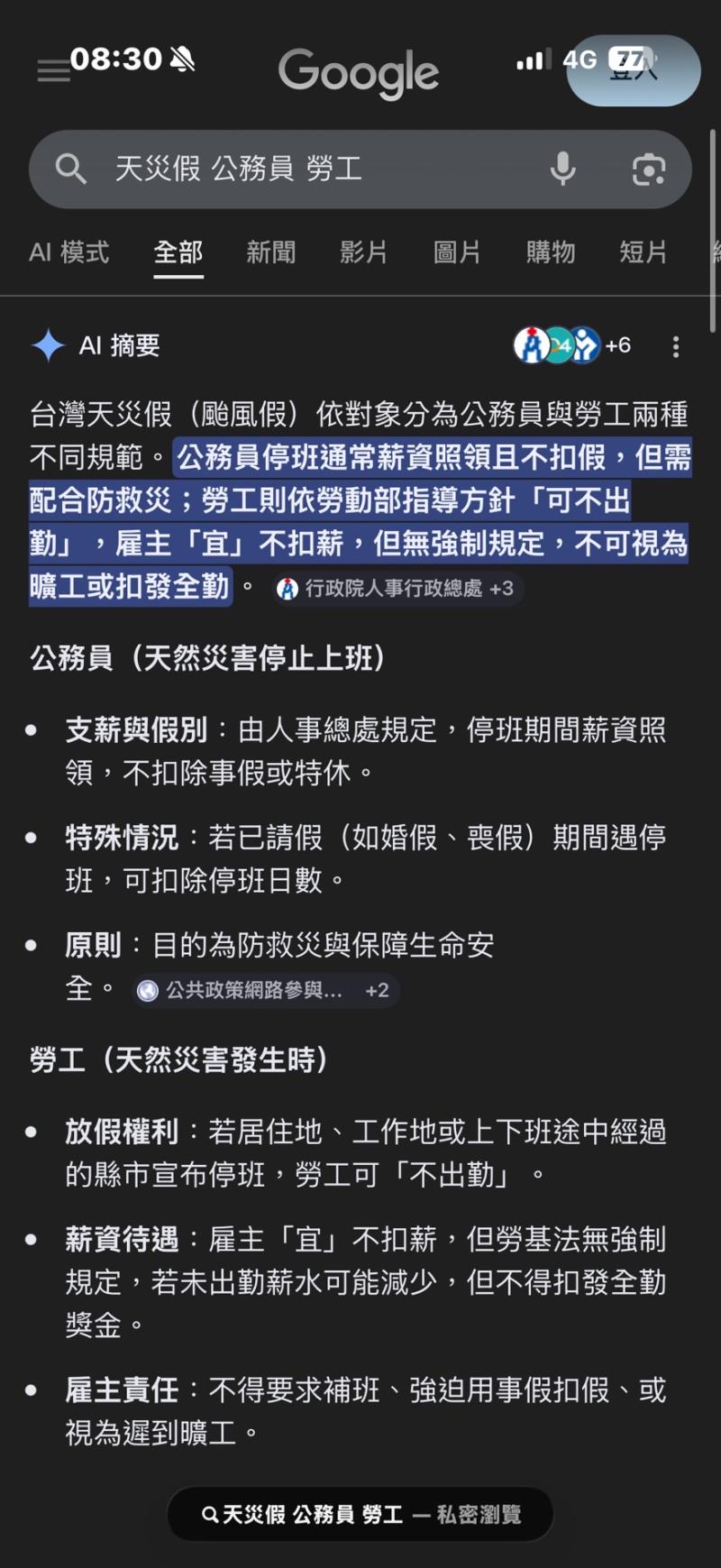Open Google Lens camera search

click(x=649, y=169)
